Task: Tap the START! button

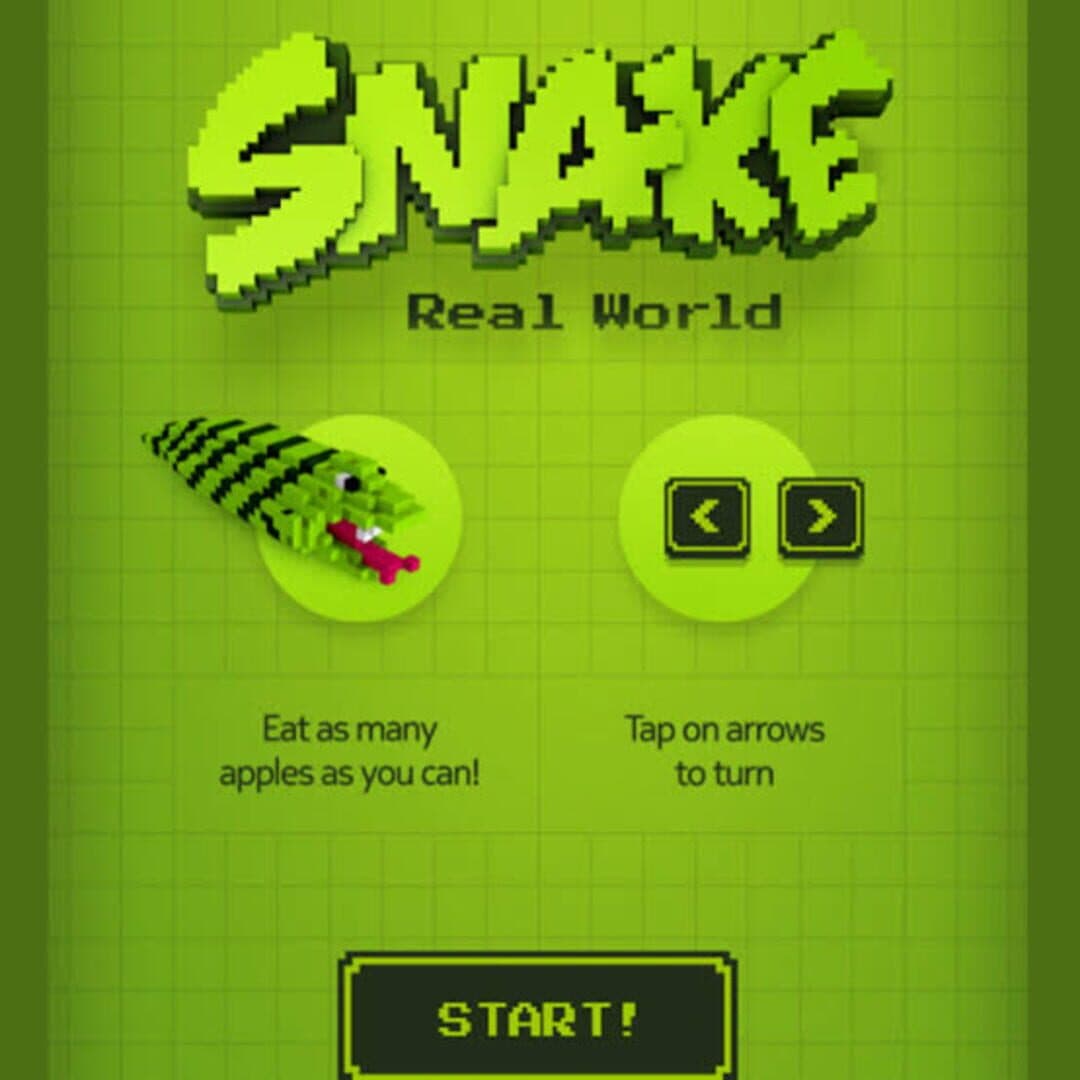Action: coord(538,1018)
